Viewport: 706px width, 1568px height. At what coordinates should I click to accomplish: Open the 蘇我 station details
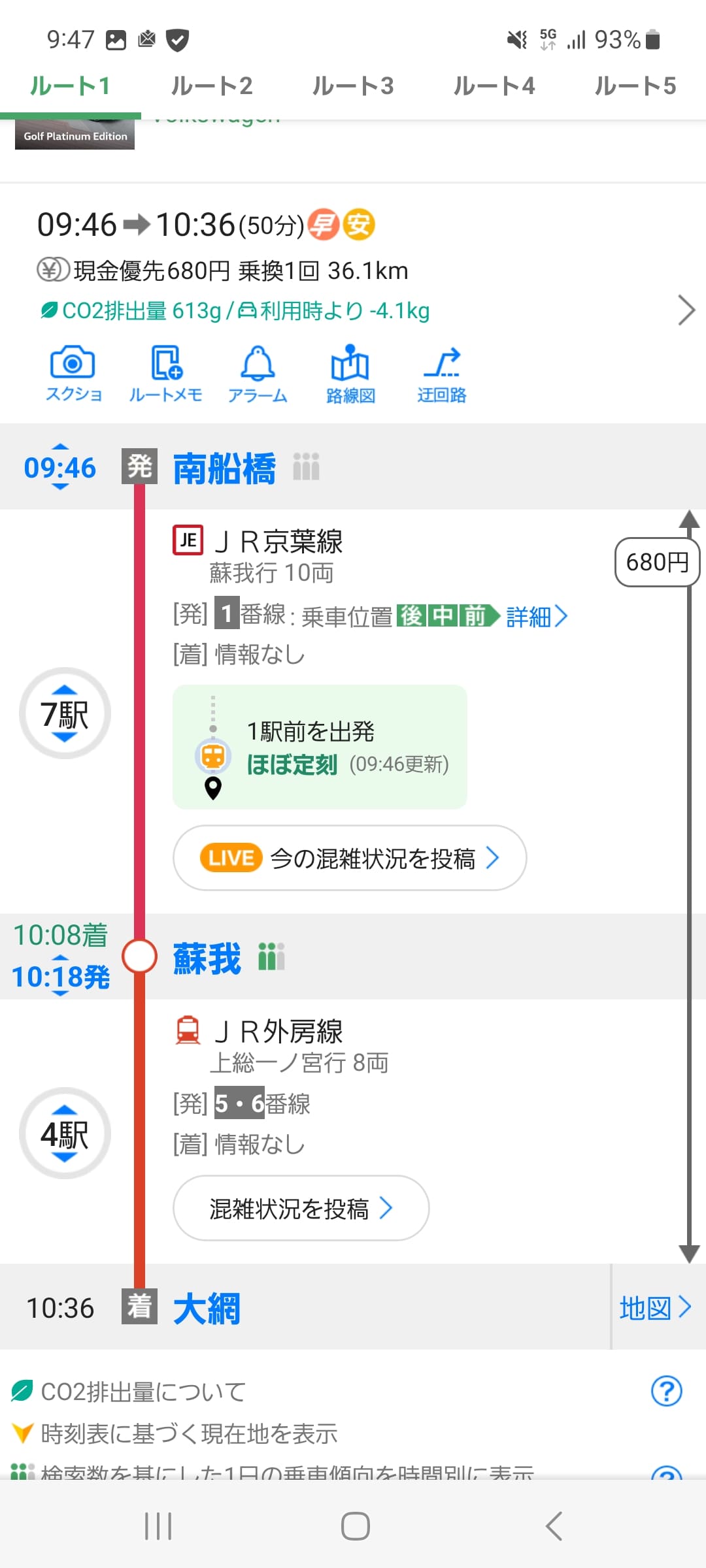coord(207,958)
